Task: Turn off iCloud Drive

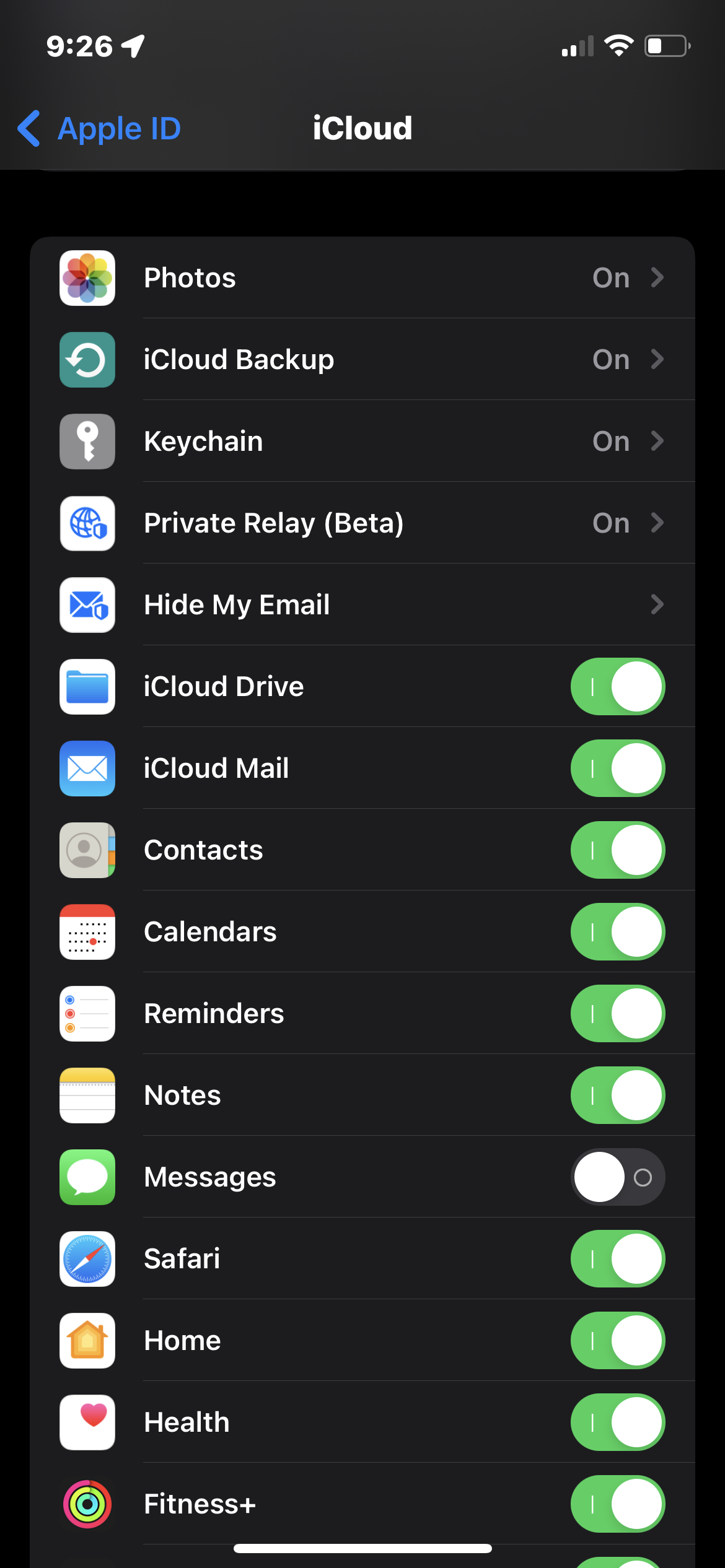Action: [618, 686]
